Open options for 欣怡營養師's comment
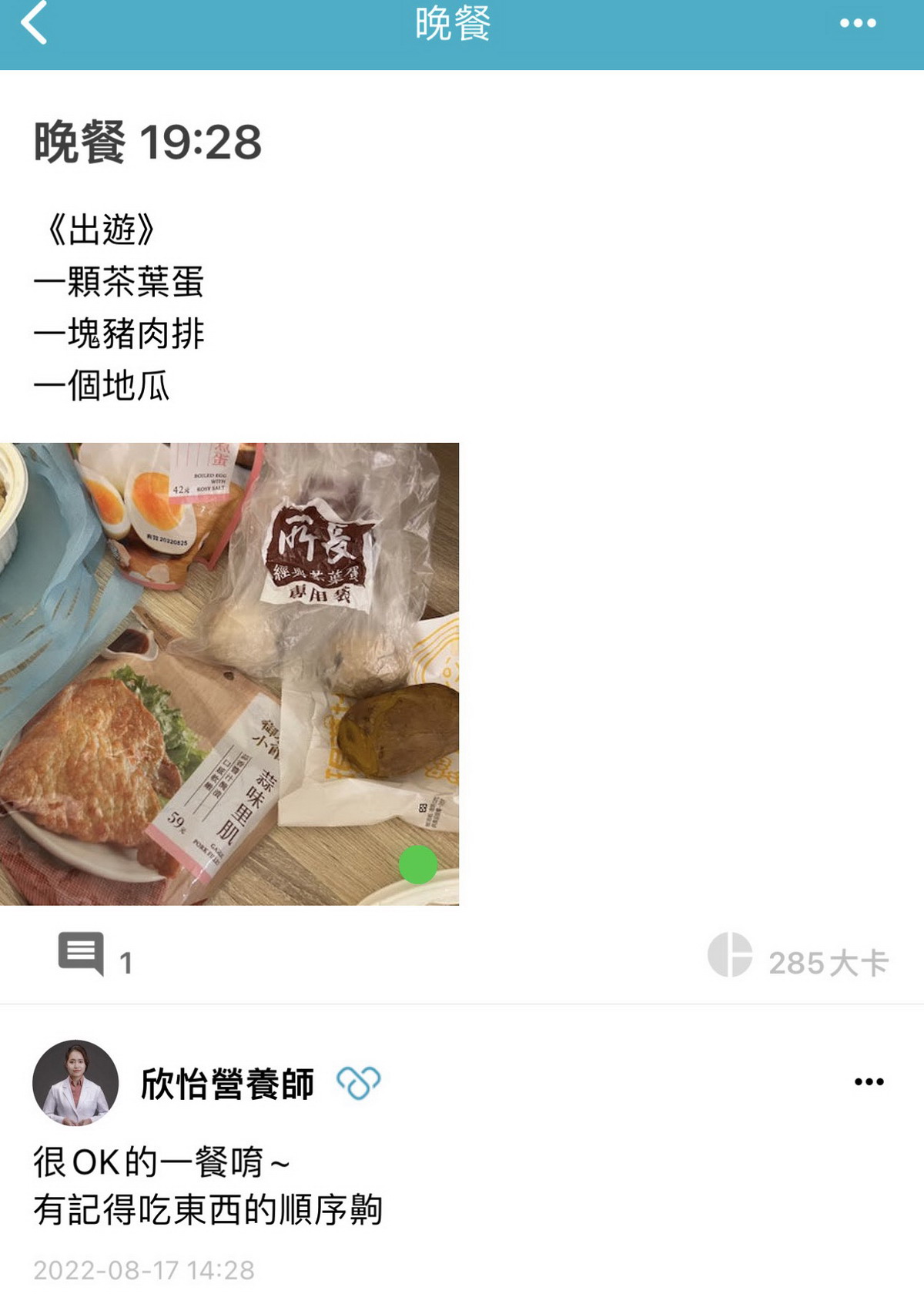Screen dimensions: 924x1304 (869, 1082)
